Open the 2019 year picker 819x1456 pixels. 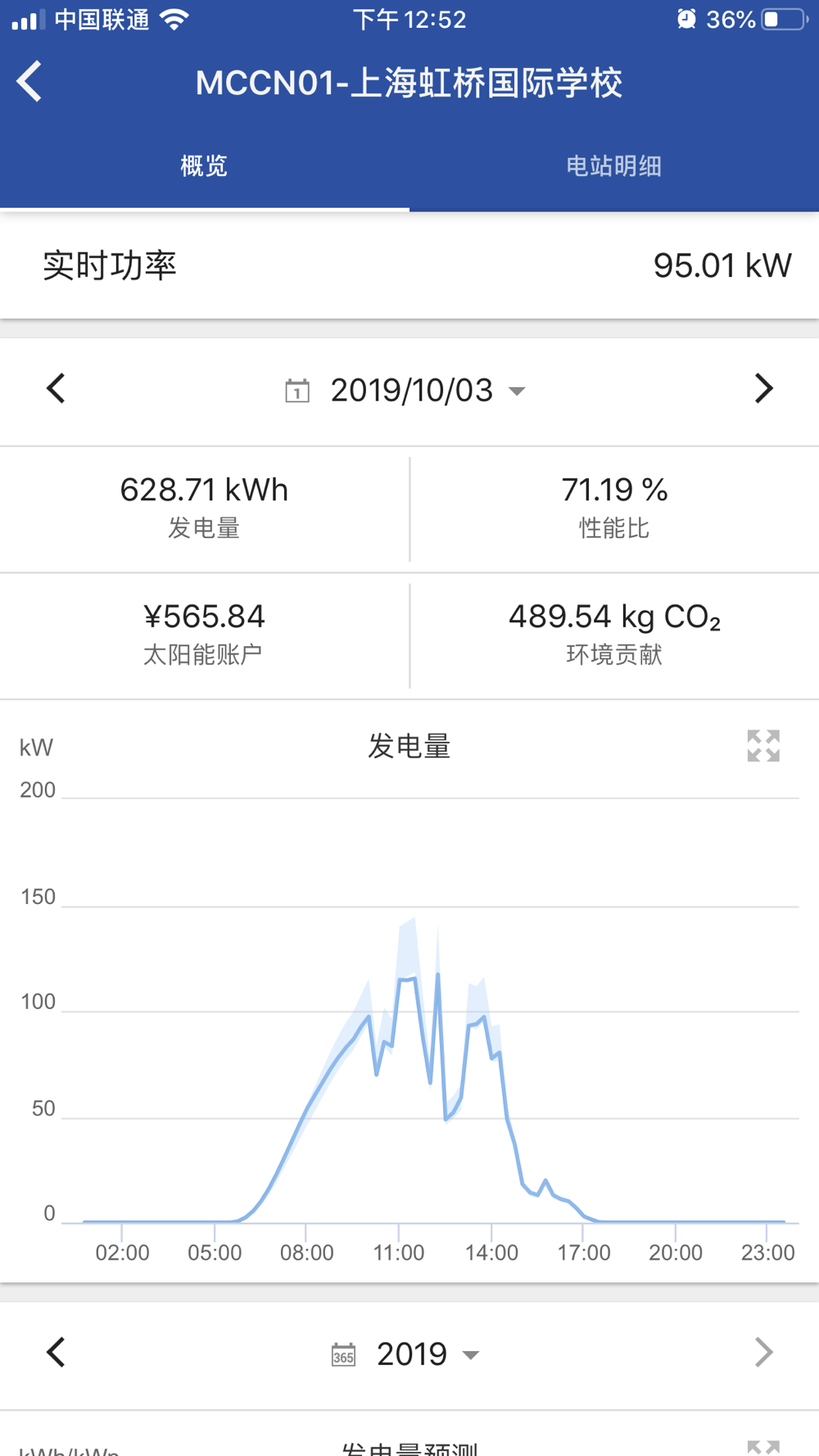click(x=405, y=1354)
